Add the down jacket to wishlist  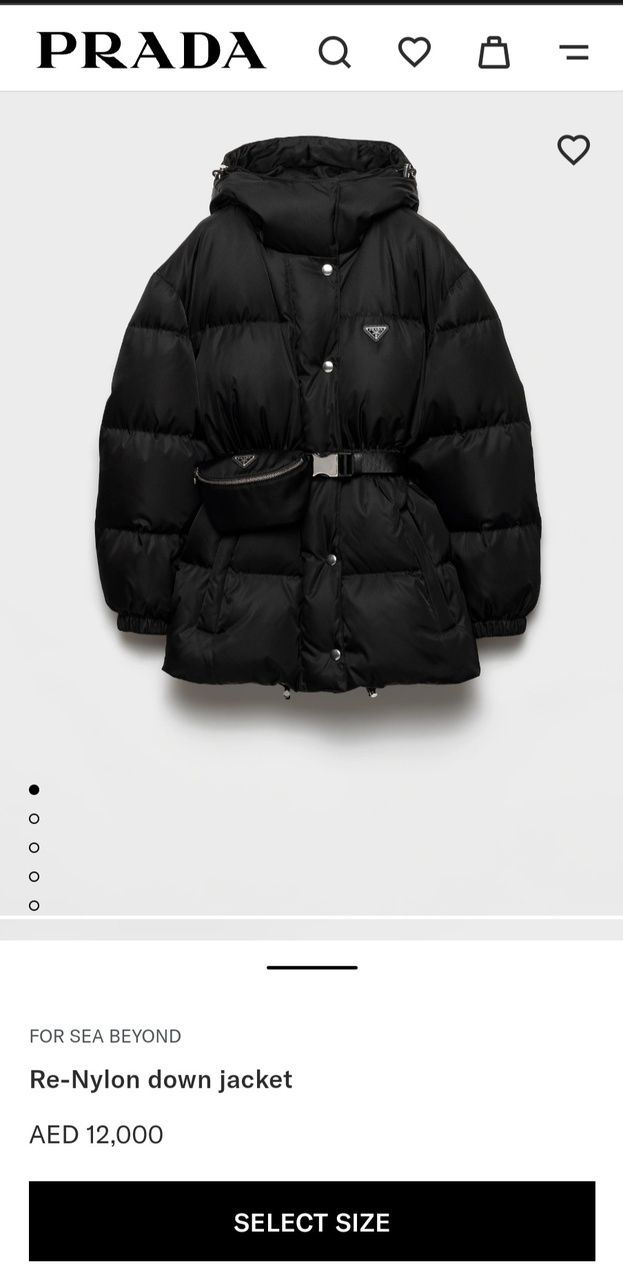573,150
